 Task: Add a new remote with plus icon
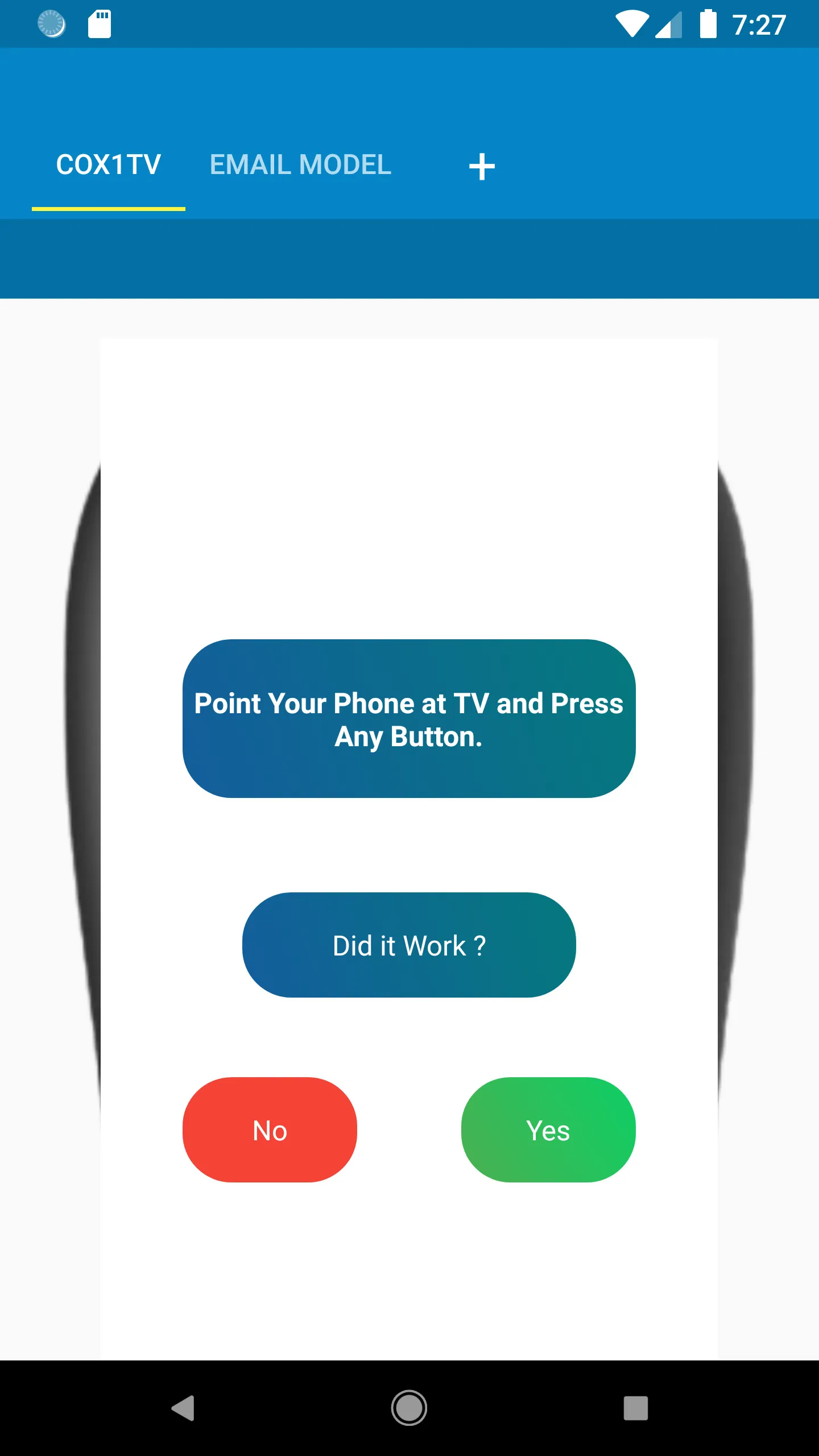(481, 167)
